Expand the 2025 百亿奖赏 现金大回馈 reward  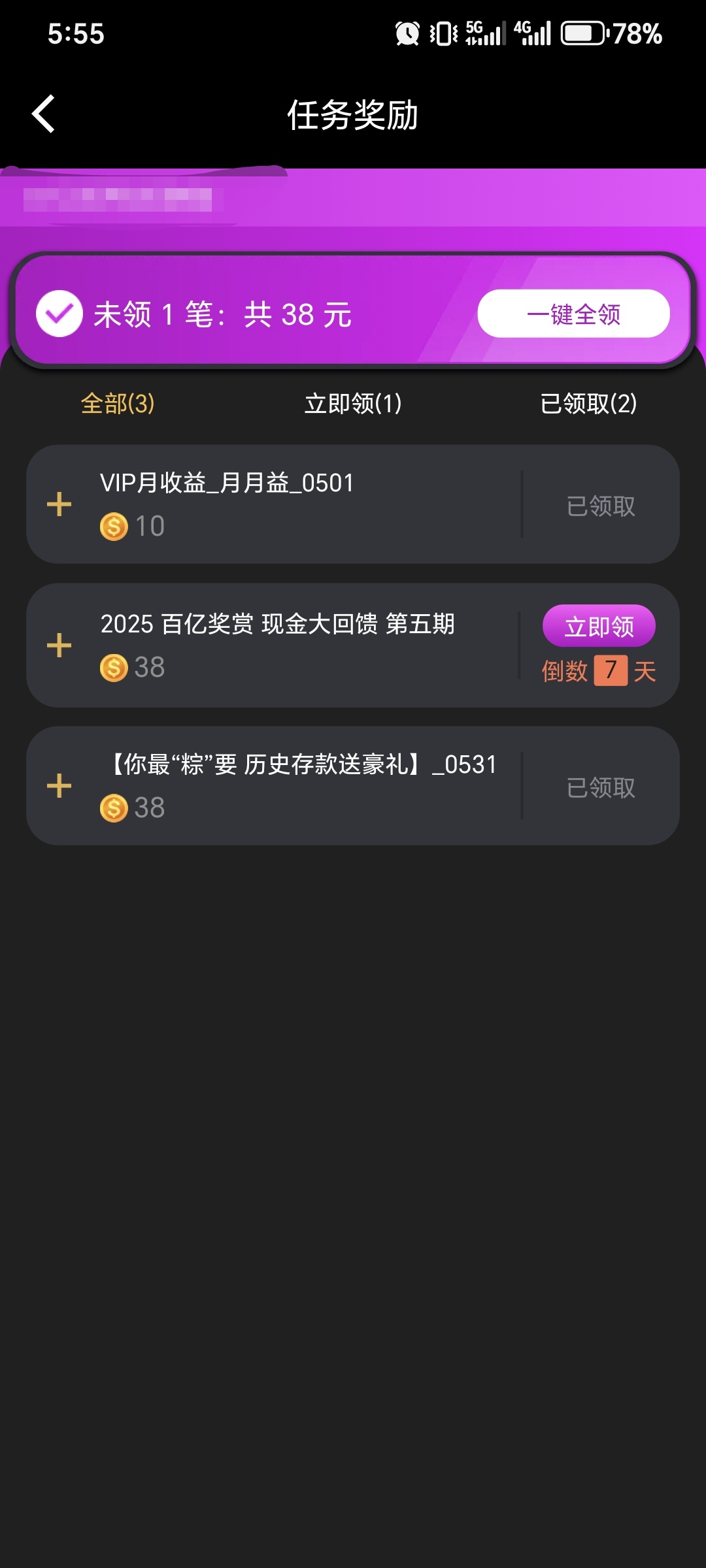(x=59, y=645)
